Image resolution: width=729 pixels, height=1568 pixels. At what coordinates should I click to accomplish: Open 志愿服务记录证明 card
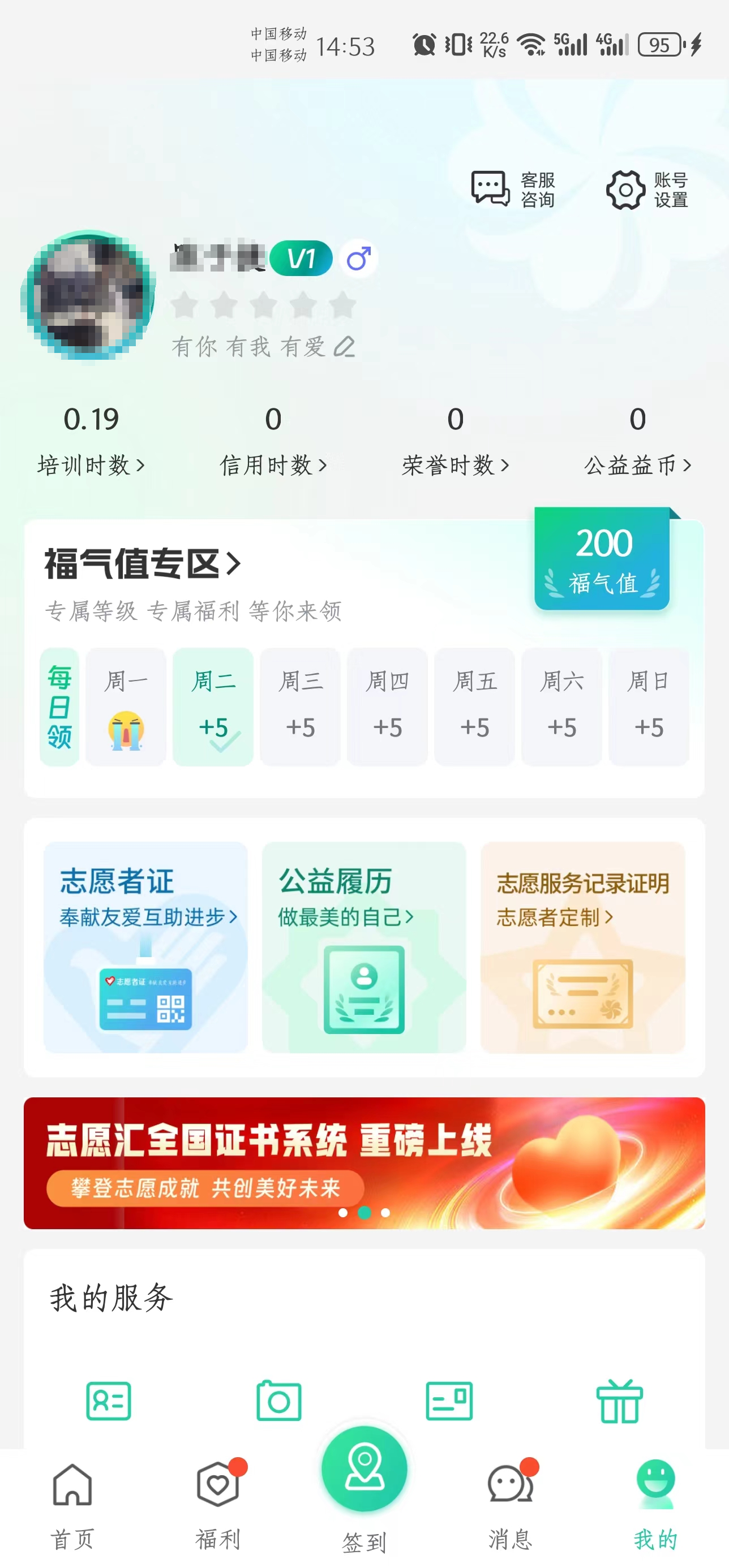point(582,947)
